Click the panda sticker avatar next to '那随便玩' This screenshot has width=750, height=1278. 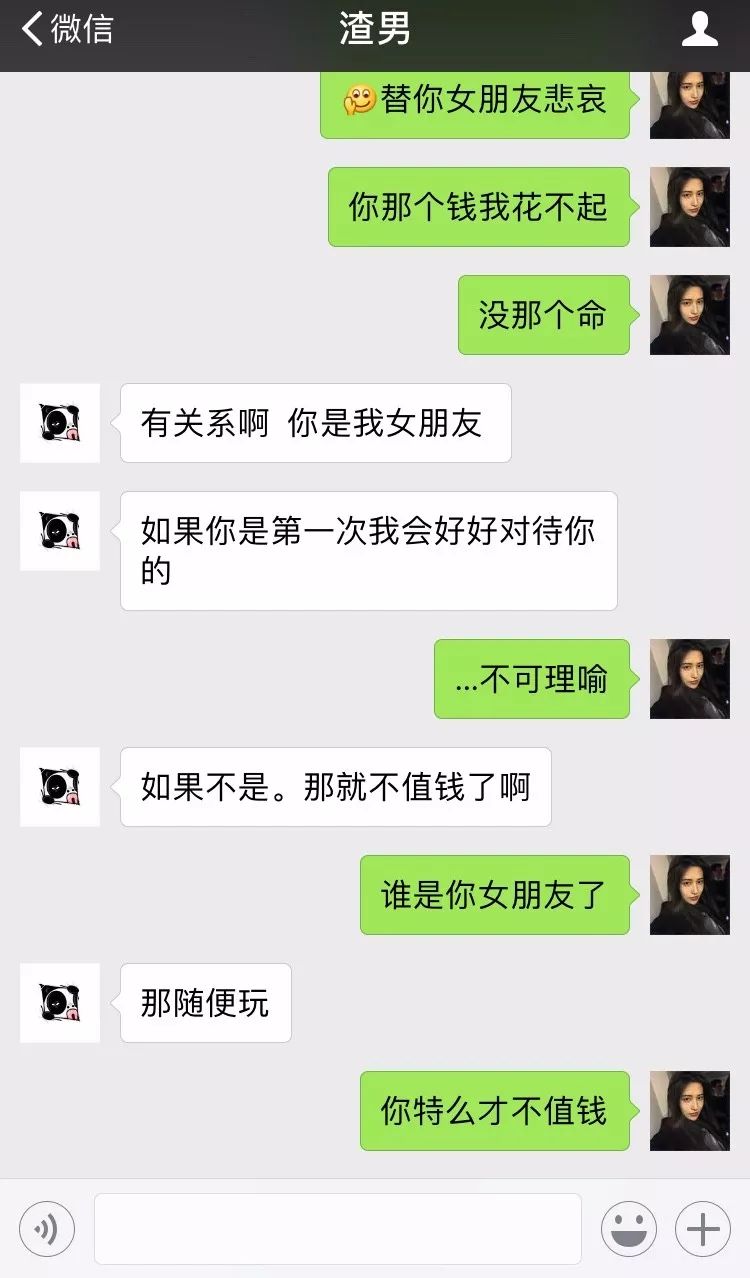(x=59, y=1003)
